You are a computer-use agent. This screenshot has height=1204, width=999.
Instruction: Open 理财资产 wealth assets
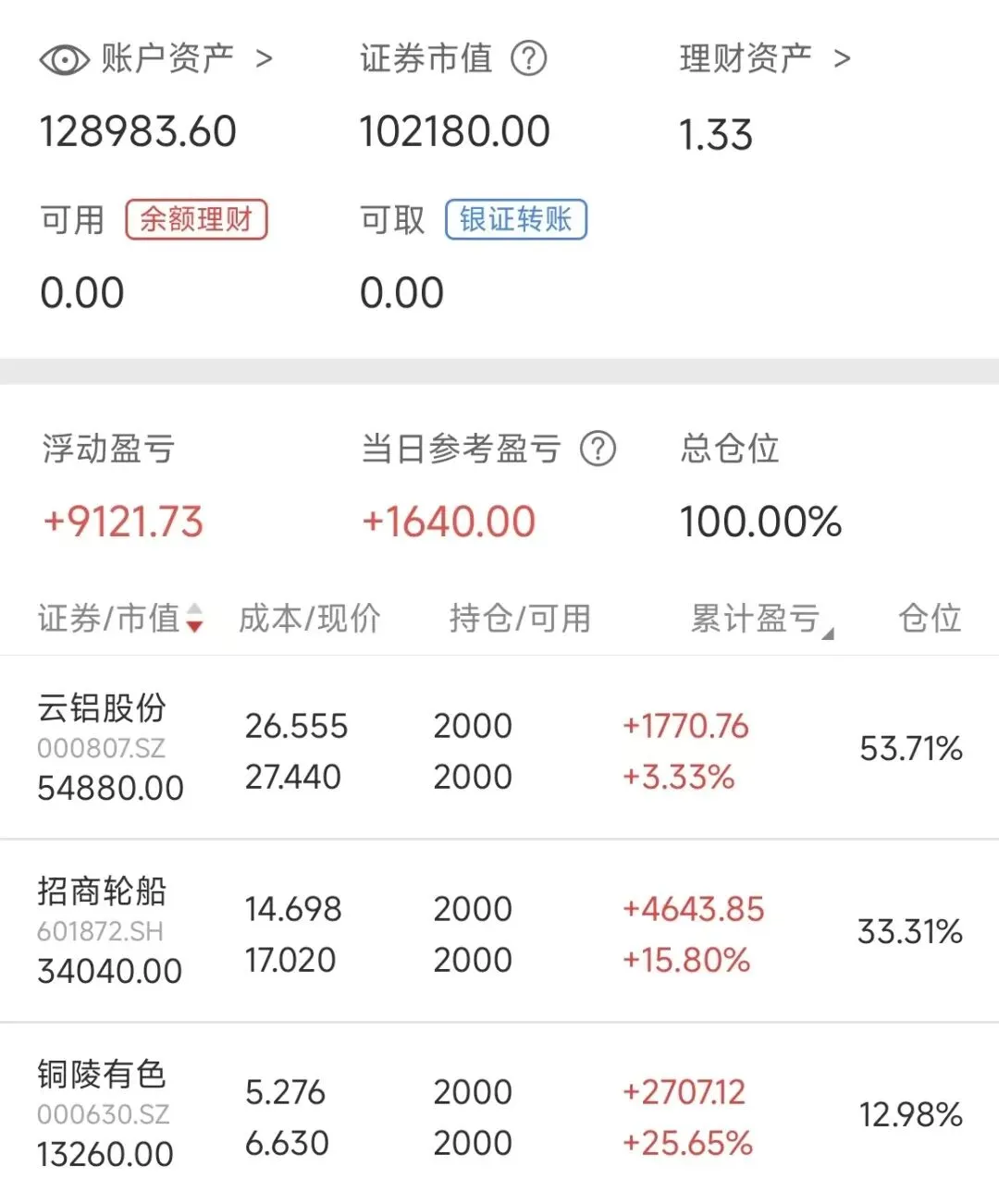(x=765, y=59)
